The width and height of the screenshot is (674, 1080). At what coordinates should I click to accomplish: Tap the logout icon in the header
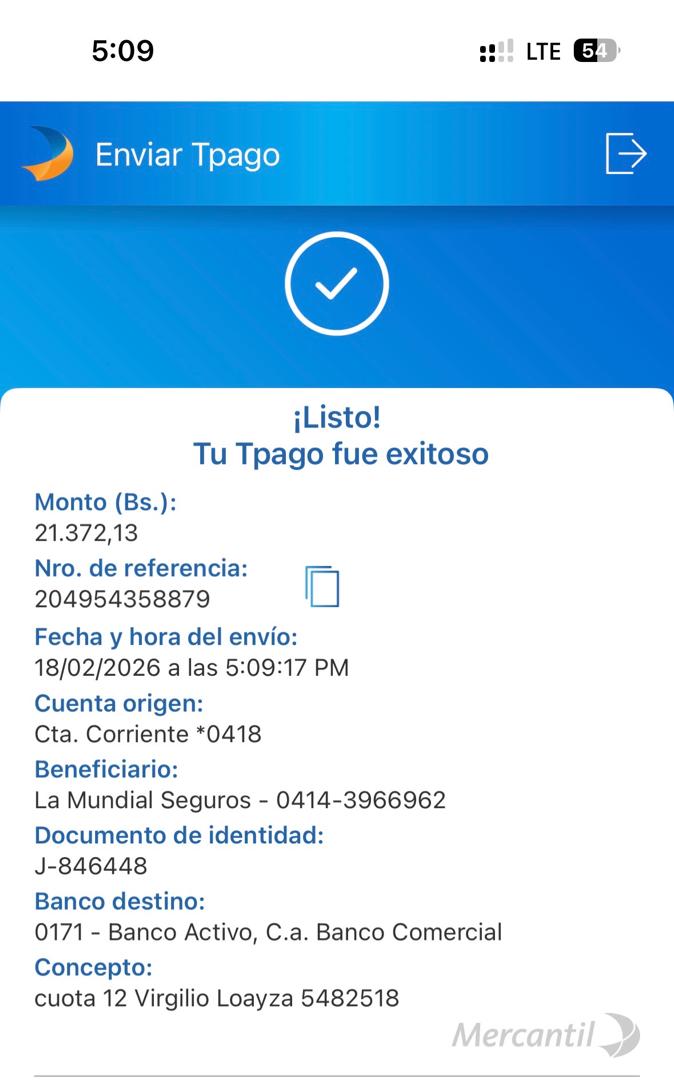(x=626, y=155)
